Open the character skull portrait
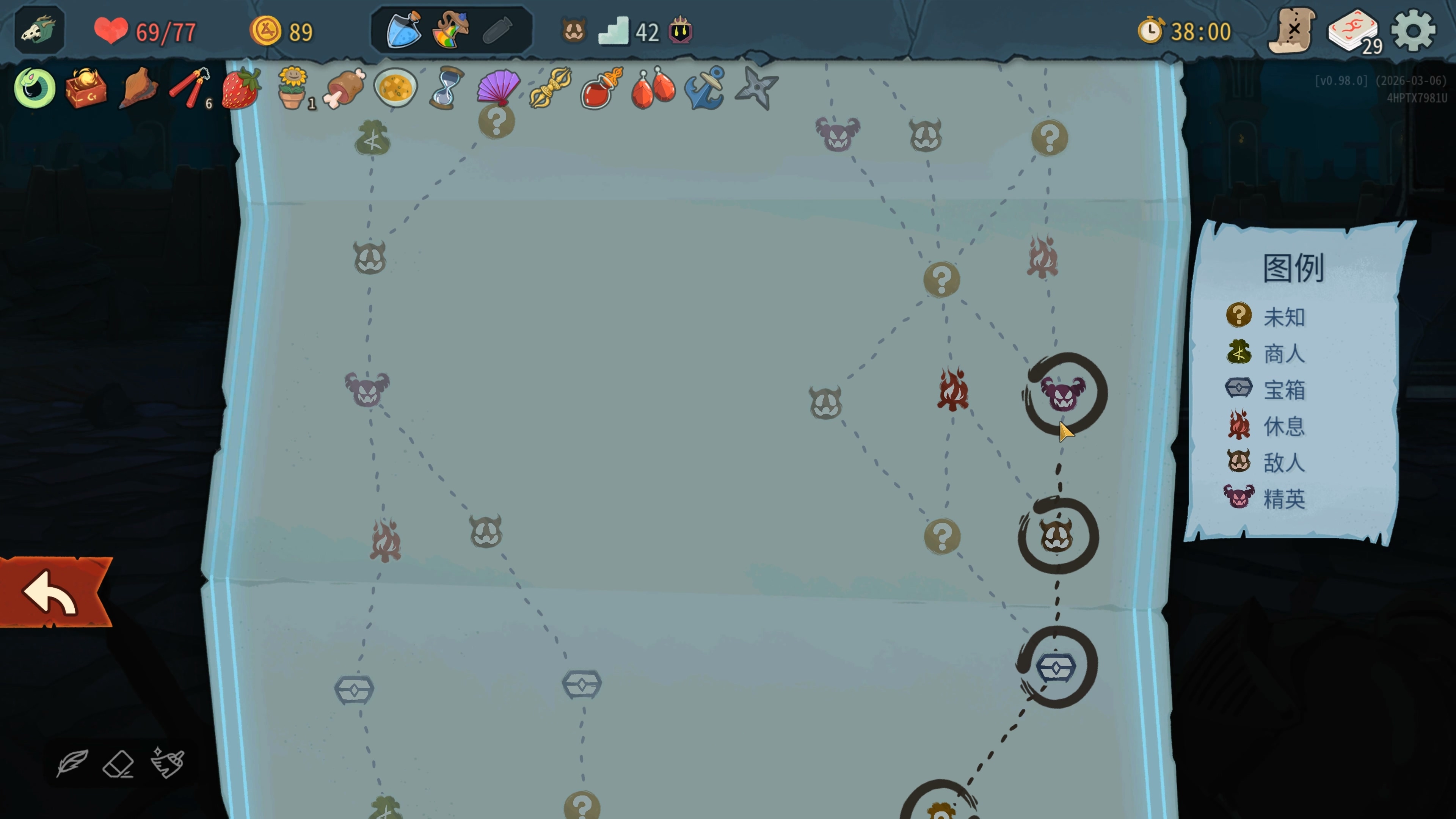This screenshot has height=819, width=1456. pos(39,30)
